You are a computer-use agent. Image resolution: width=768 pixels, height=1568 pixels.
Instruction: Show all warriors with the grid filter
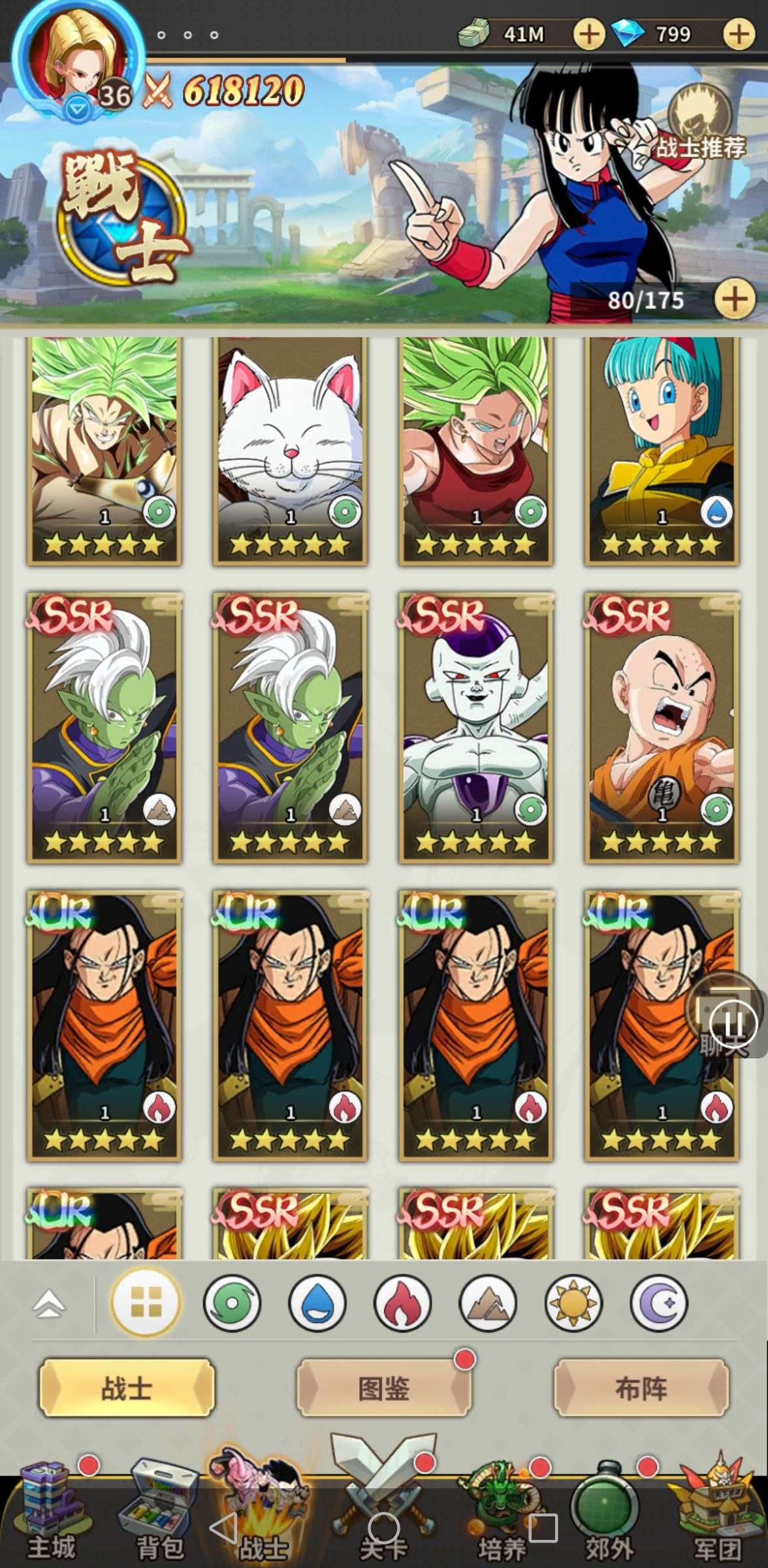tap(146, 1303)
